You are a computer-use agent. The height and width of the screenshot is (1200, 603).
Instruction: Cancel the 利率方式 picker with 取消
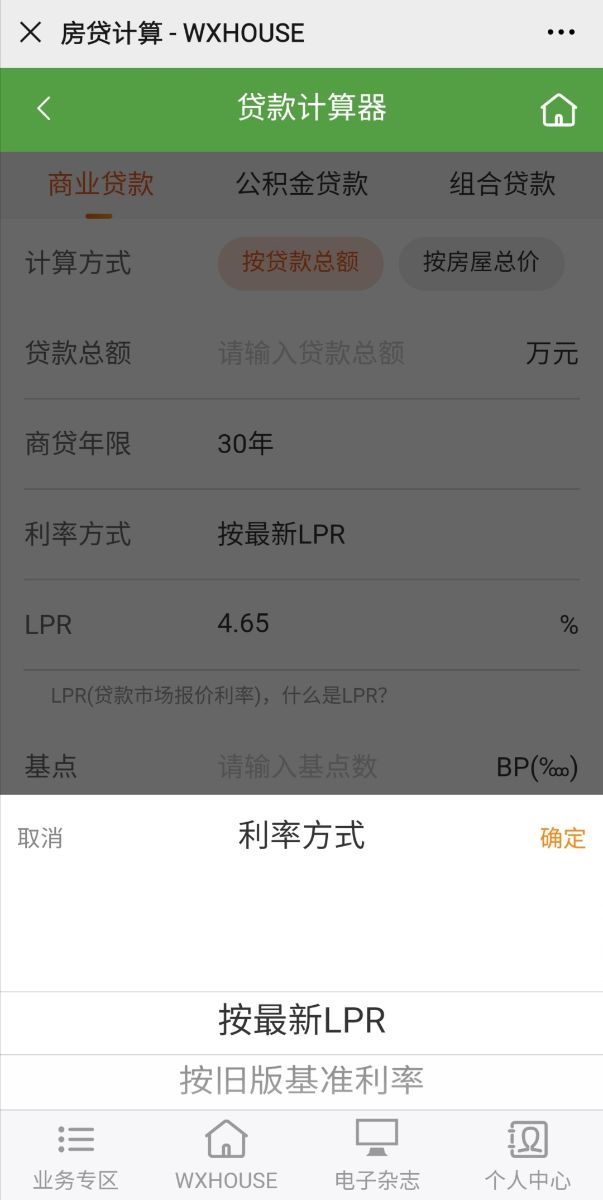tap(40, 838)
